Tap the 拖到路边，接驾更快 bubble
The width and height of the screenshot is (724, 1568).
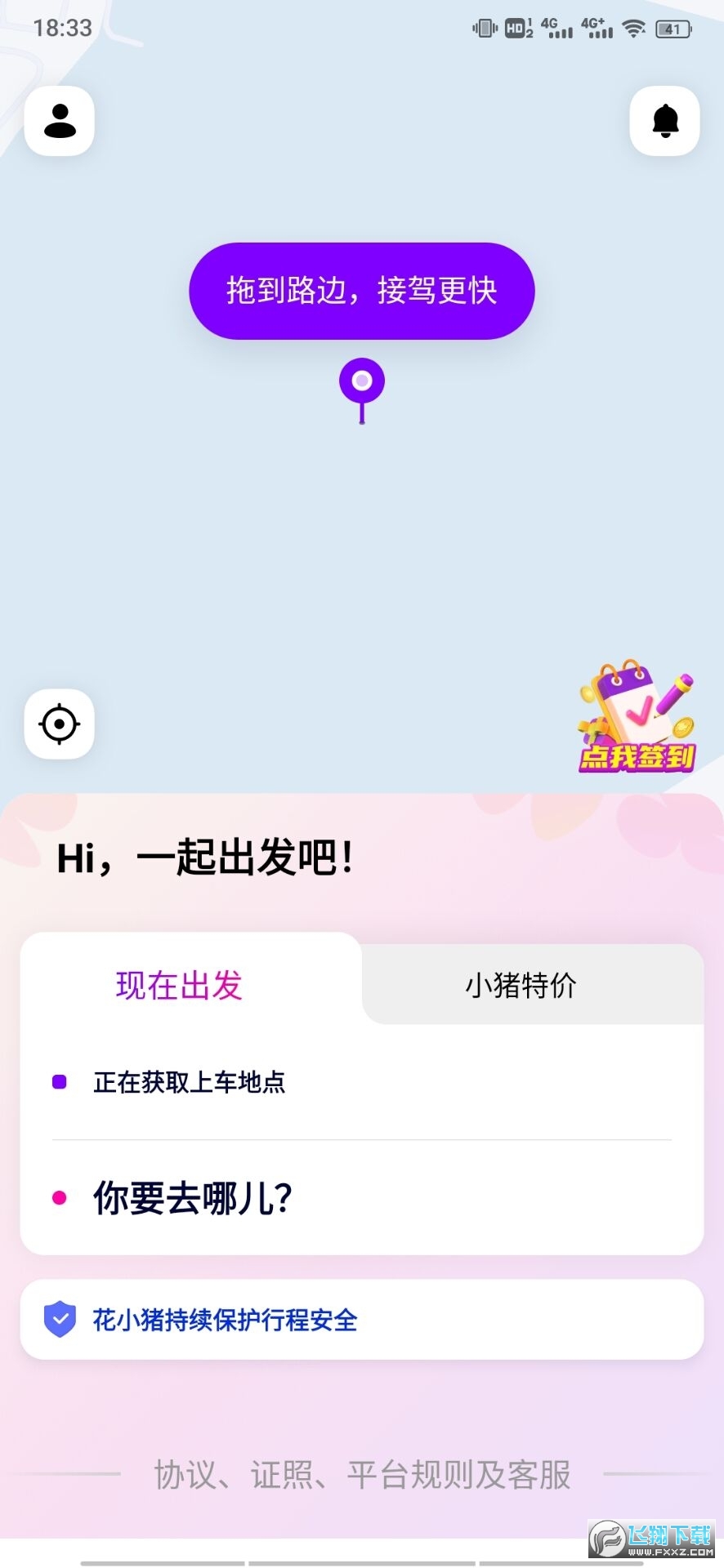coord(361,290)
